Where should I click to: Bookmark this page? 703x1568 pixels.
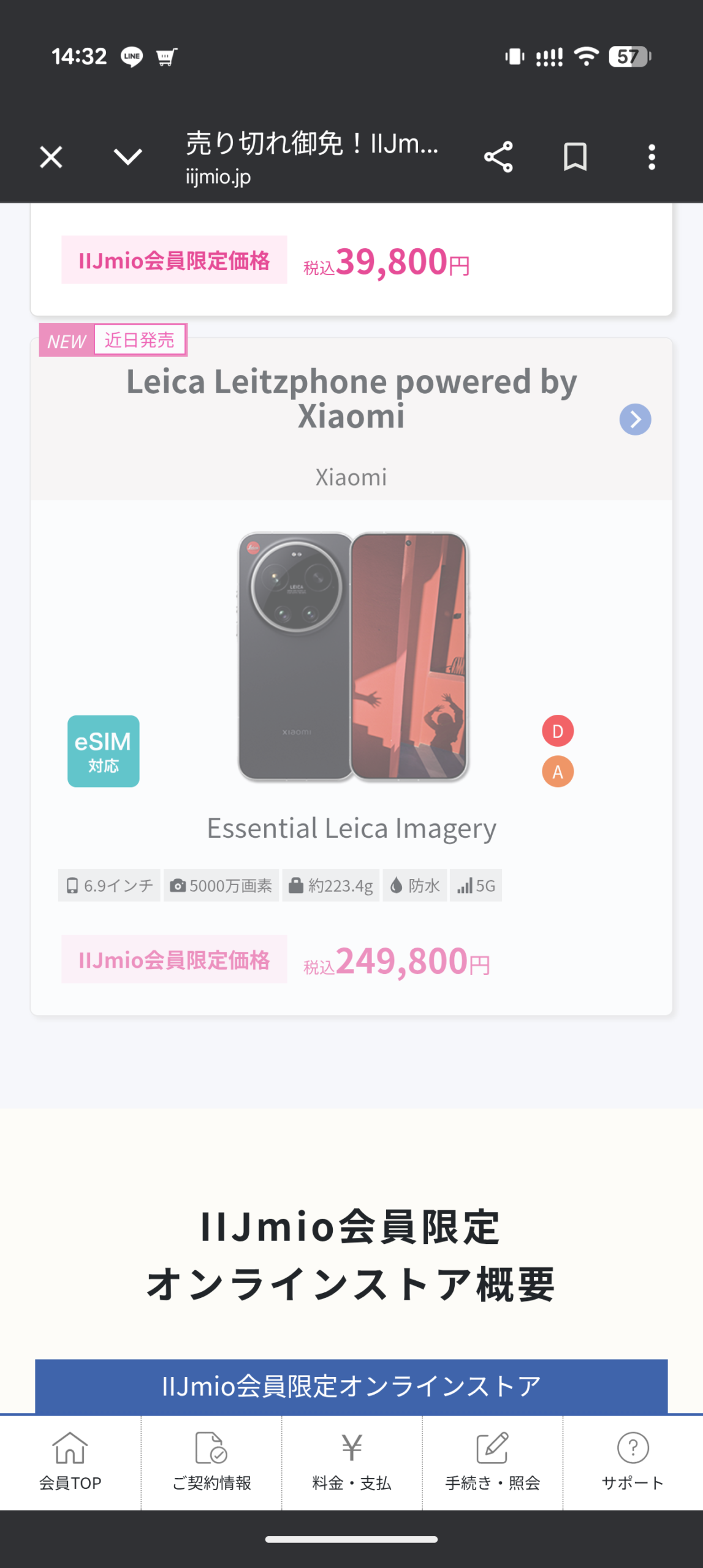click(575, 157)
